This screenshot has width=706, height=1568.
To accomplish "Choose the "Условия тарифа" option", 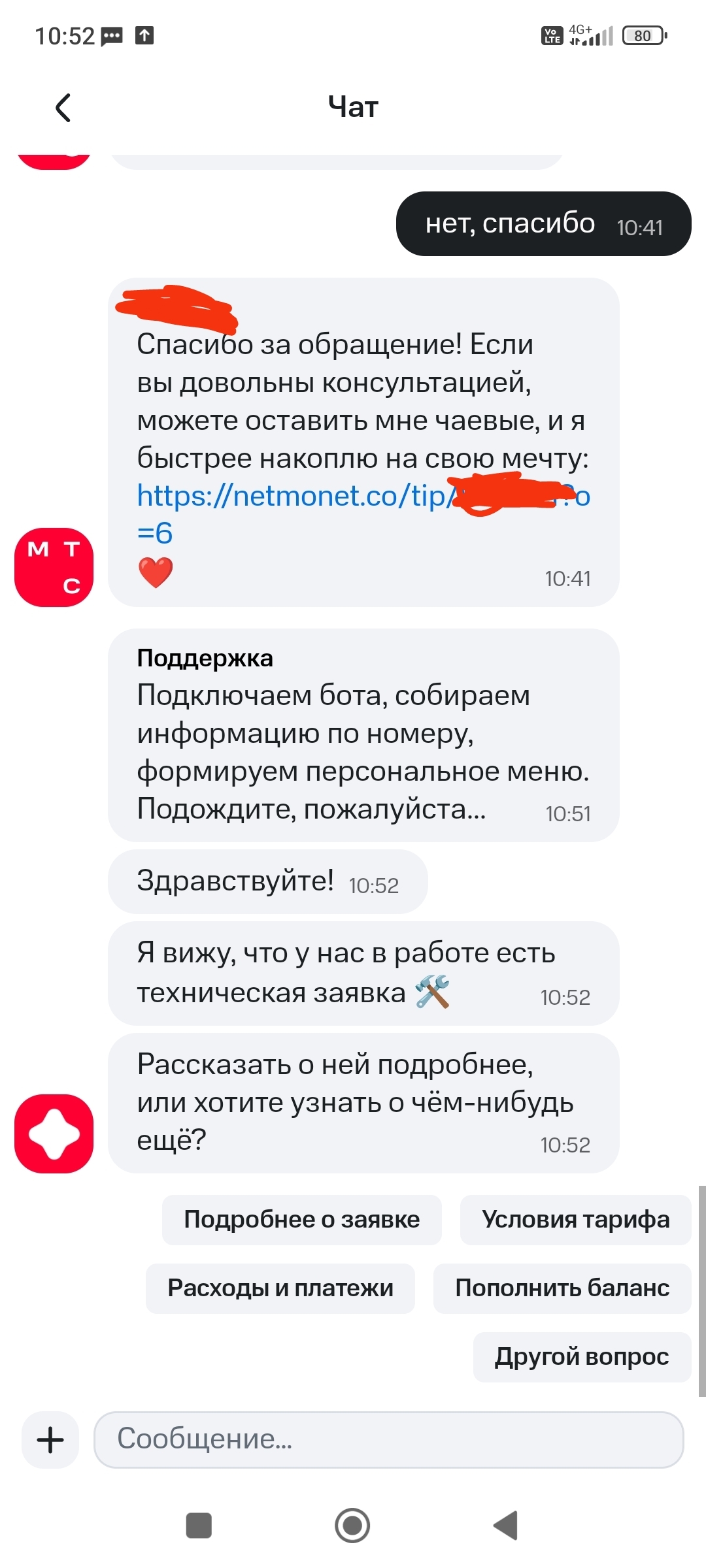I will pyautogui.click(x=575, y=1220).
